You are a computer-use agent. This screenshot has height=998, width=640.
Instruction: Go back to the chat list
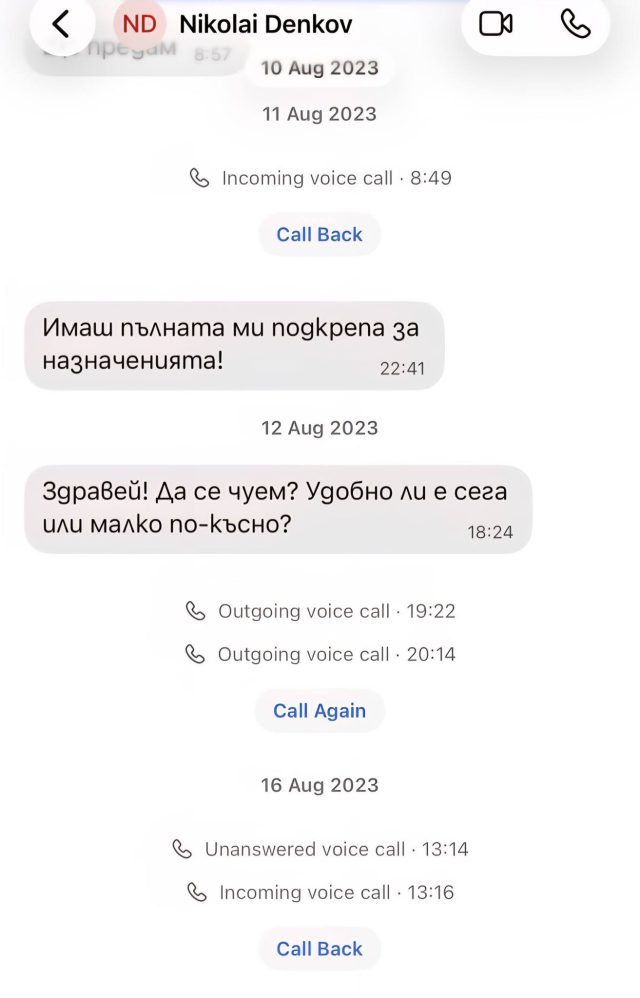(x=61, y=24)
